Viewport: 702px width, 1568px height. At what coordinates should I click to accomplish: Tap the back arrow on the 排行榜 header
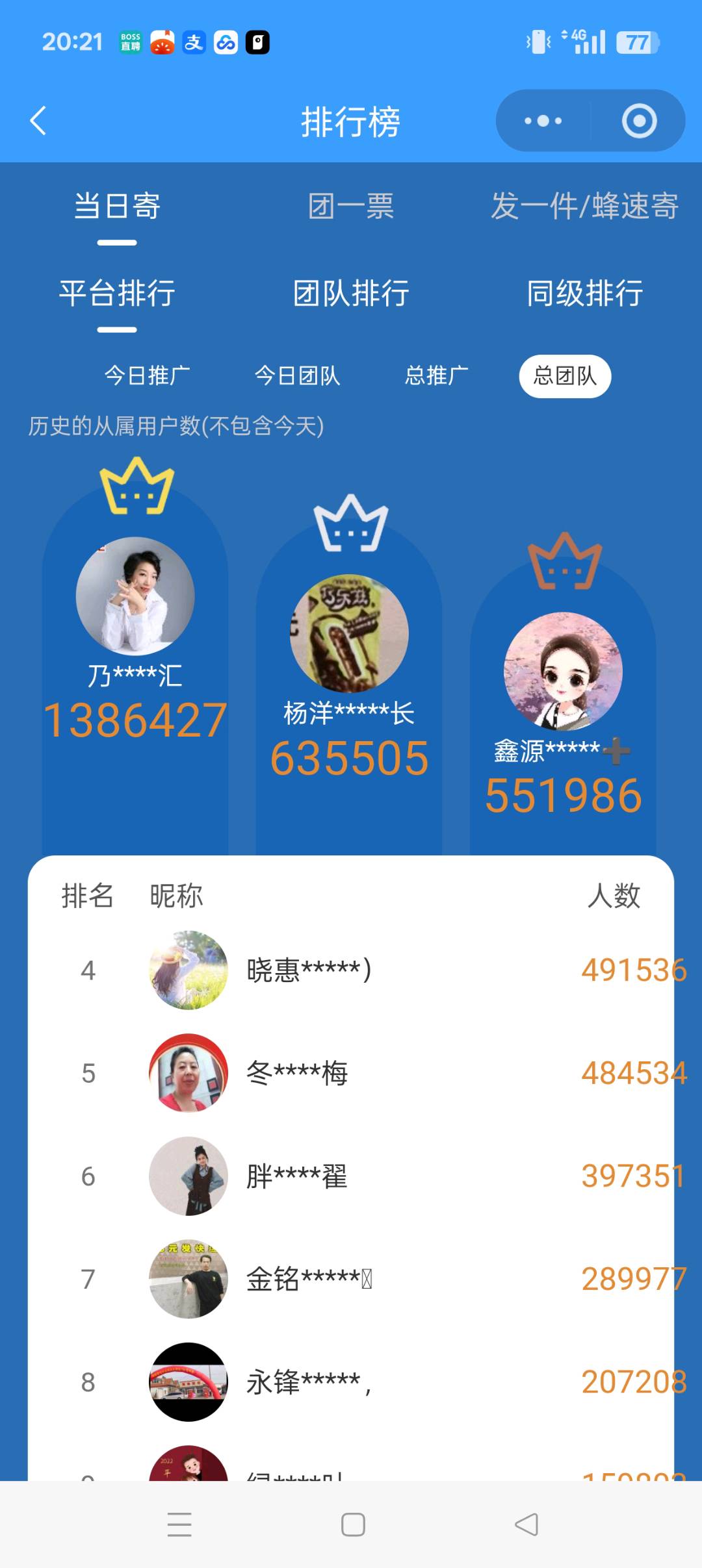37,121
